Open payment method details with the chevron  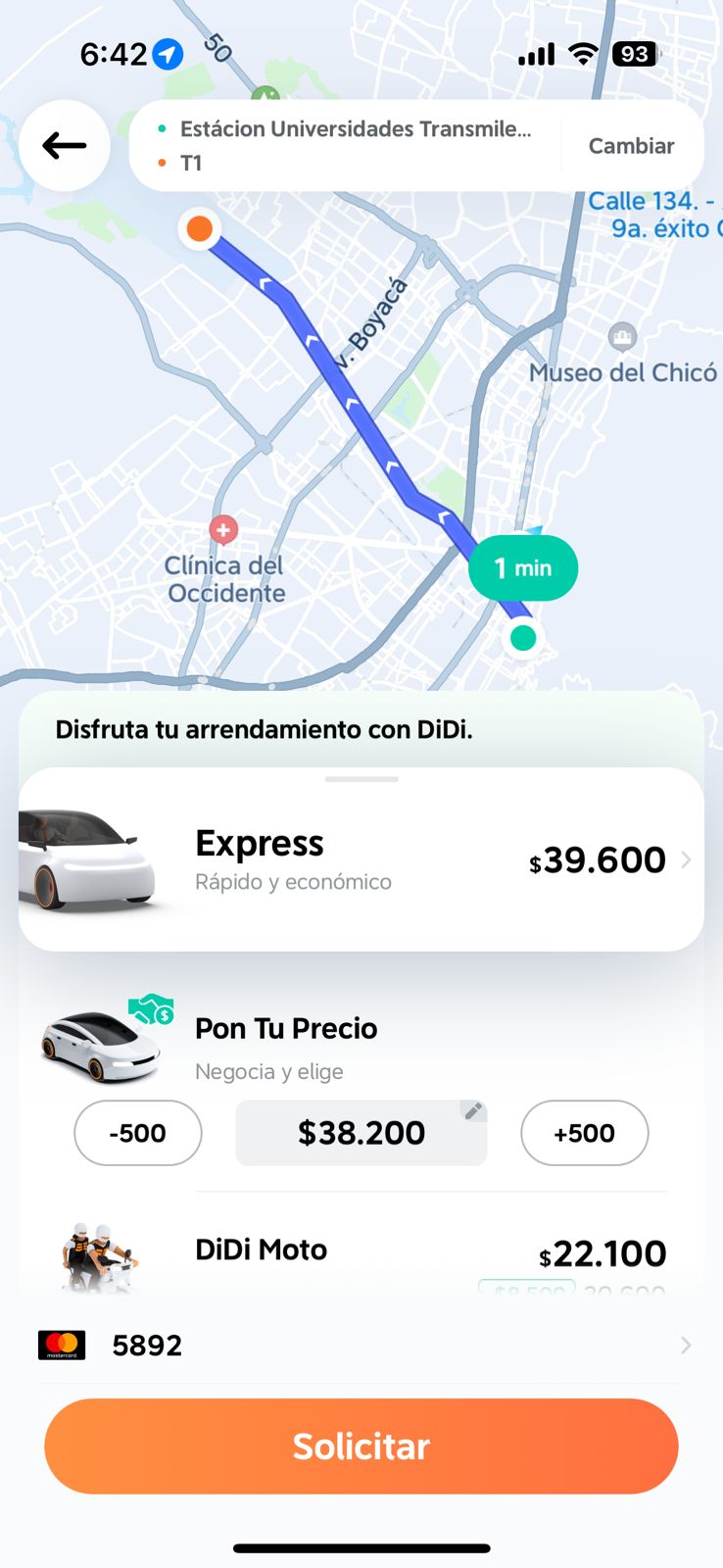(686, 1345)
